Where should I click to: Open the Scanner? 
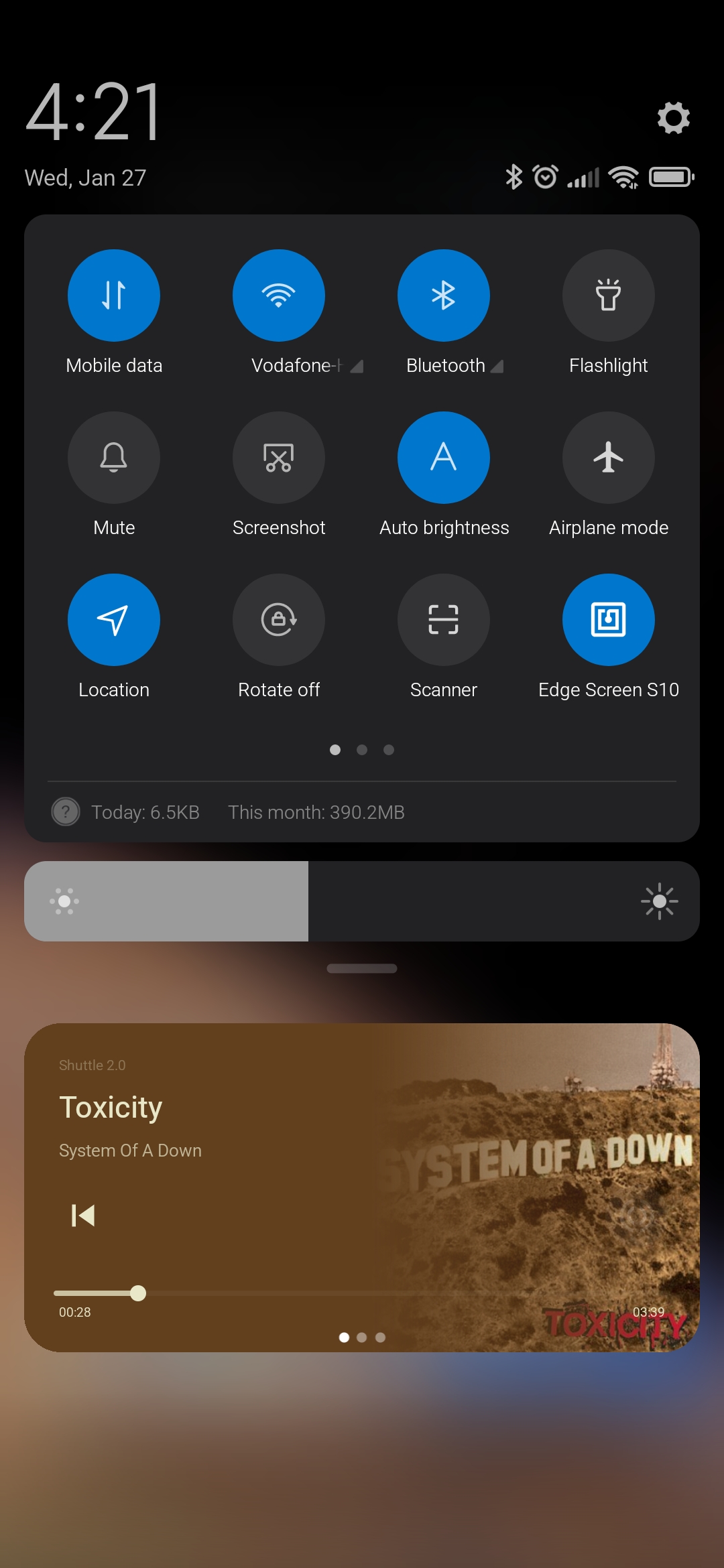point(444,620)
